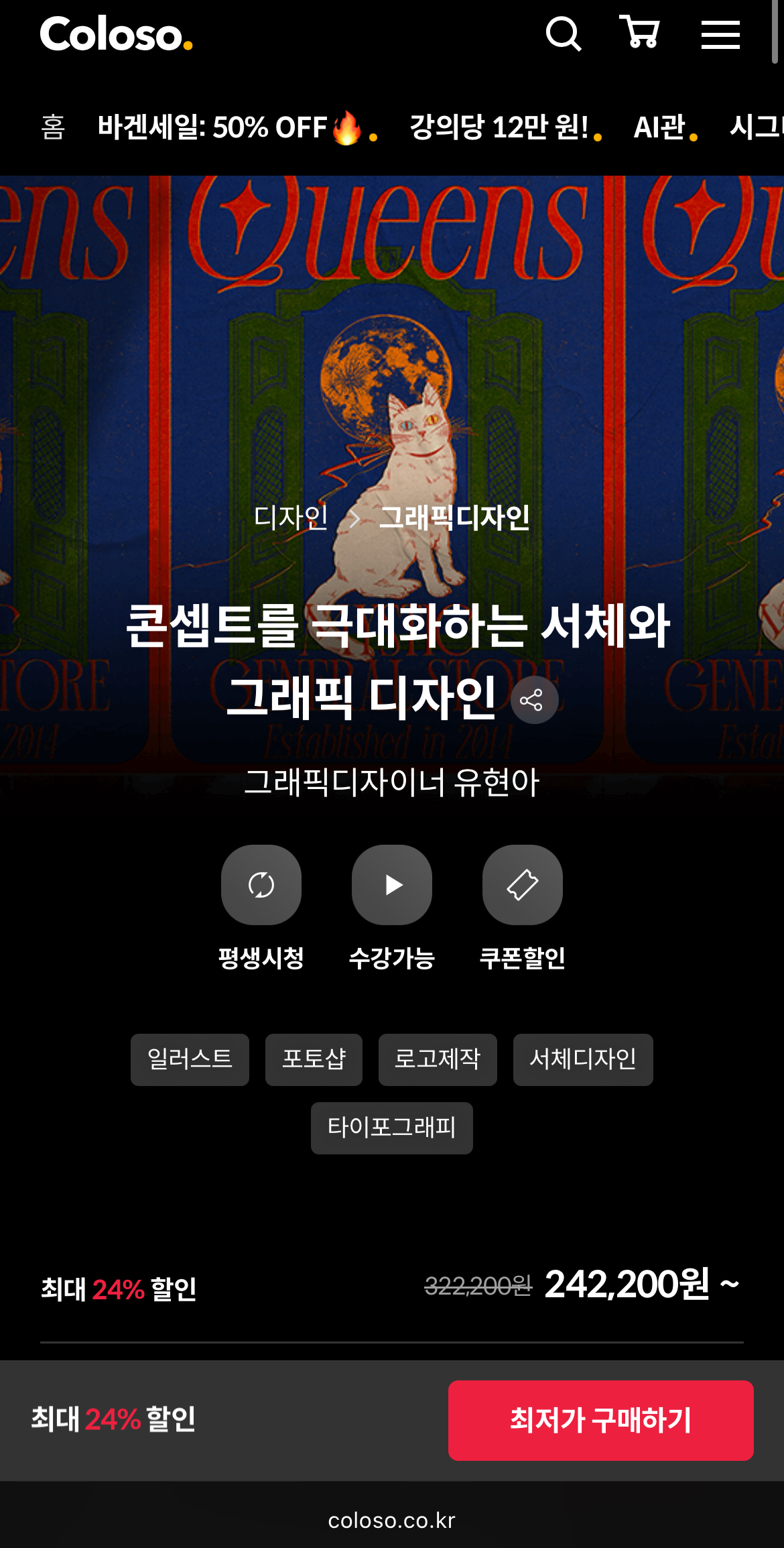Select the 포토샵 tag chip
Viewport: 784px width, 1548px height.
(314, 1059)
